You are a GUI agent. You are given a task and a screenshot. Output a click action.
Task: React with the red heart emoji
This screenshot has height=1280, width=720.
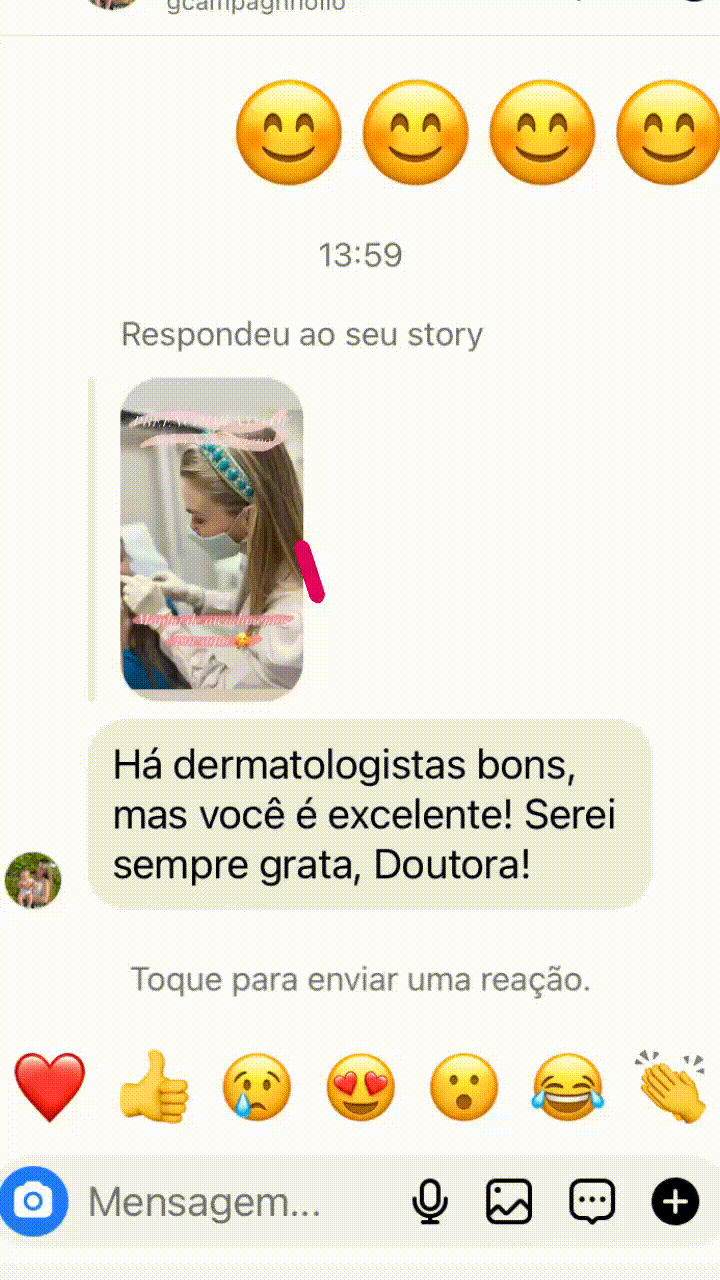tap(50, 1087)
